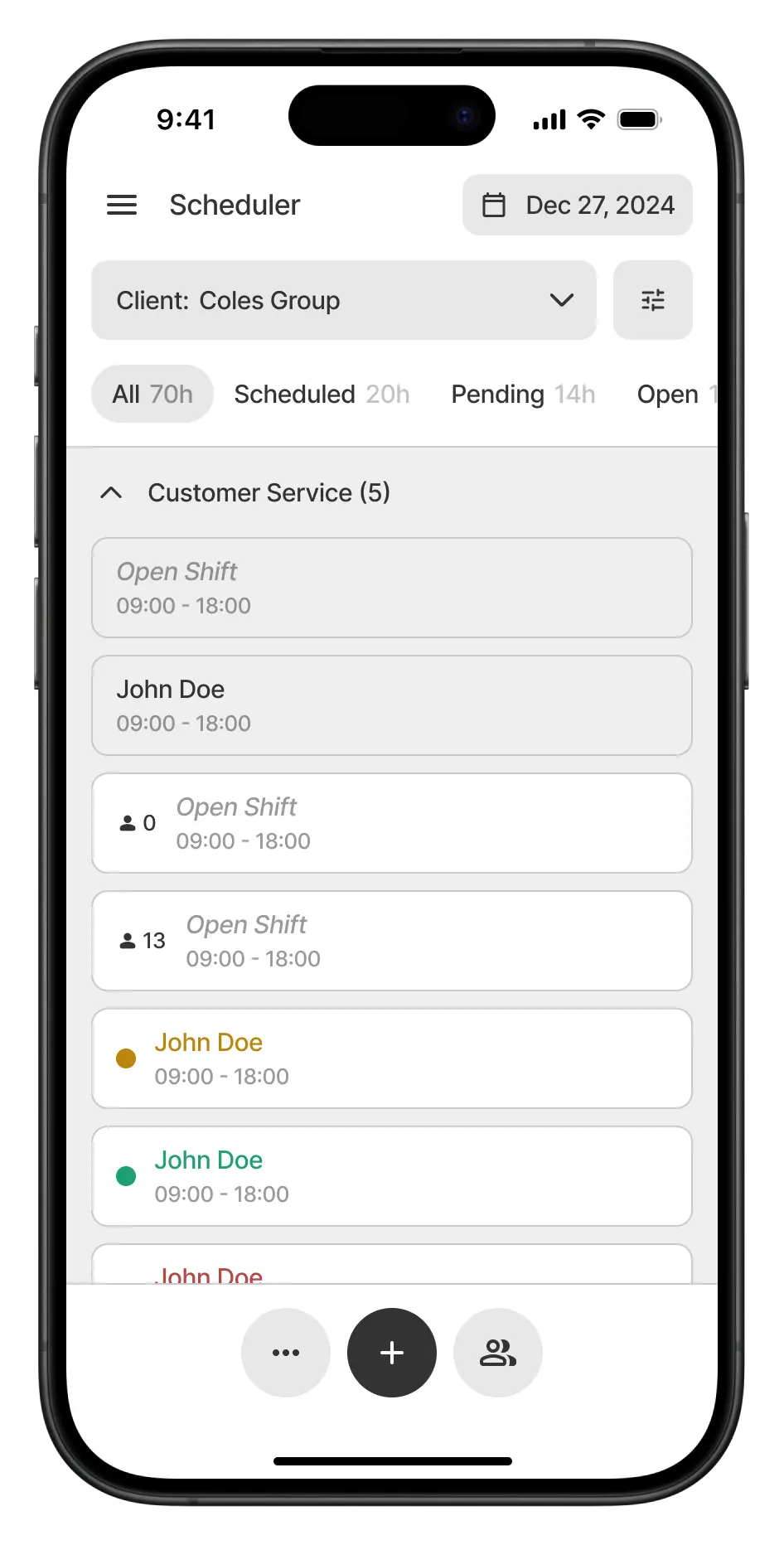The height and width of the screenshot is (1545, 784).
Task: Open the Open Shift with 0 applicants
Action: (392, 823)
